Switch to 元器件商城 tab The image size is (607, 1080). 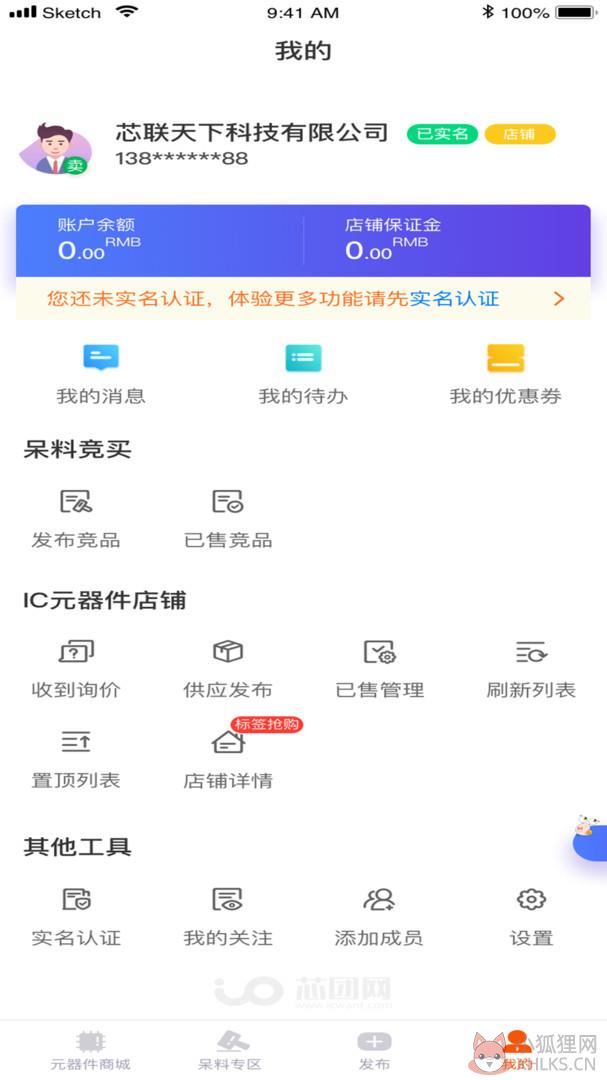[x=90, y=1050]
